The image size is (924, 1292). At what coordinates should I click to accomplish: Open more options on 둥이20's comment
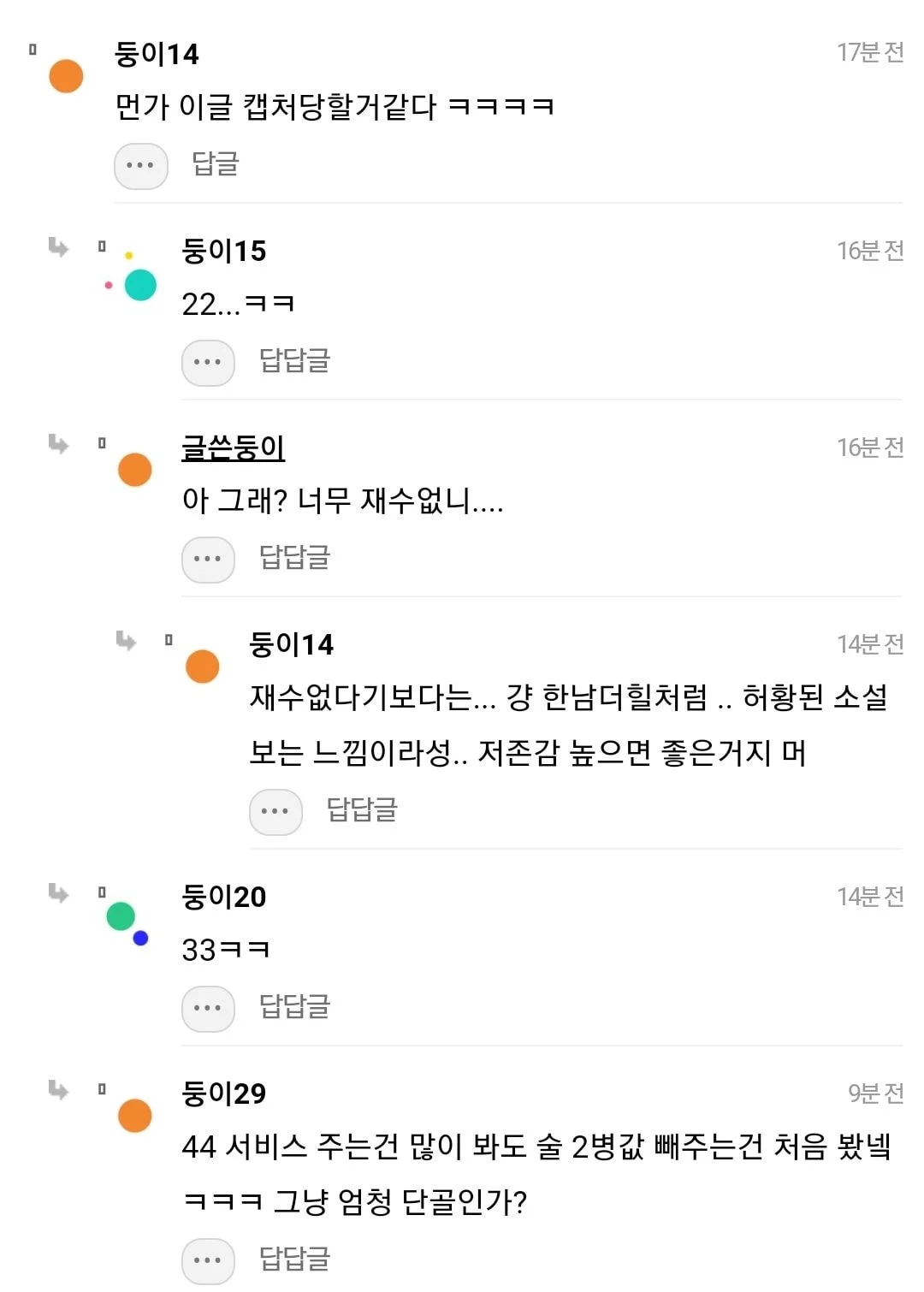pos(208,1008)
